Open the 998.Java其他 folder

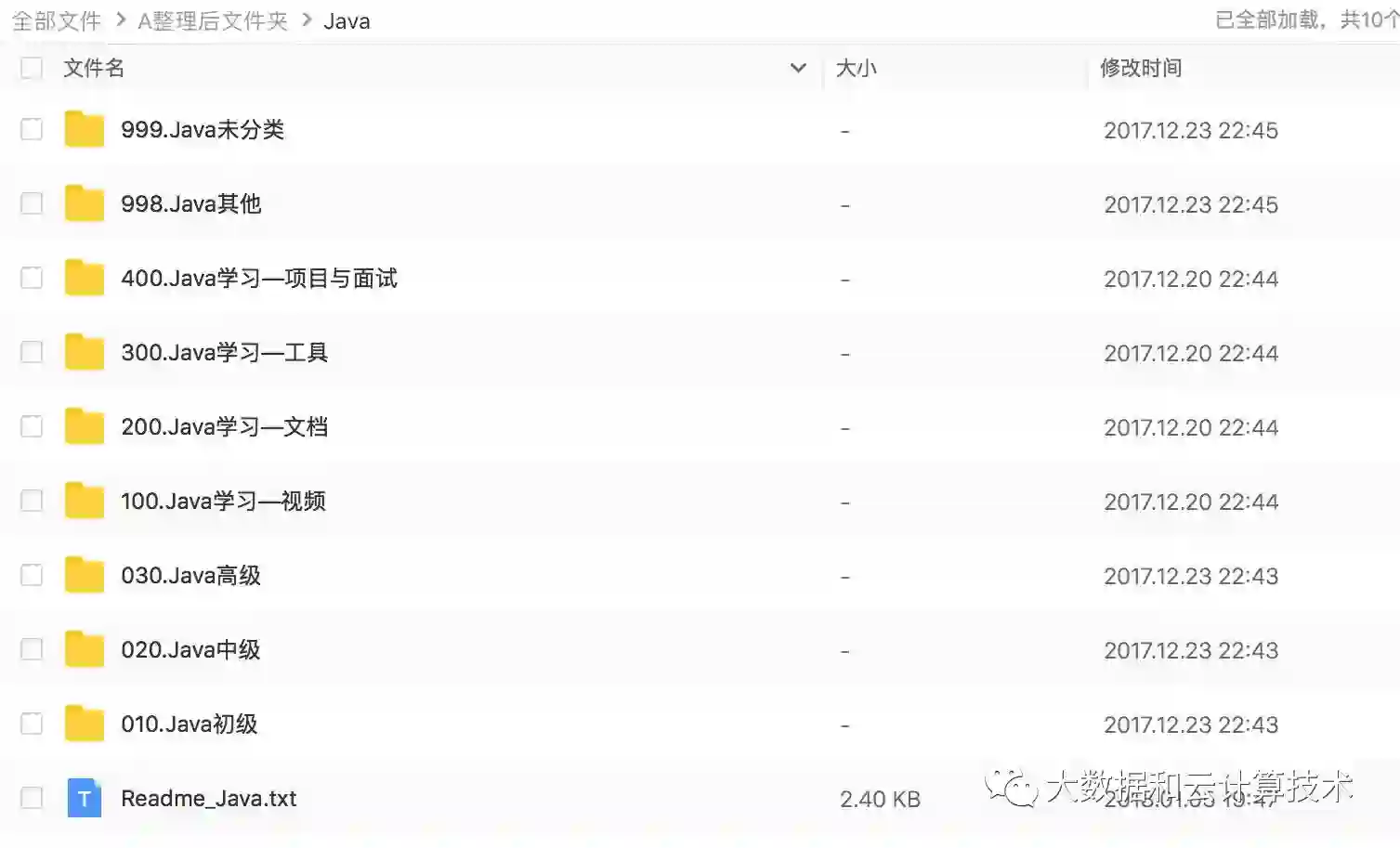point(190,203)
